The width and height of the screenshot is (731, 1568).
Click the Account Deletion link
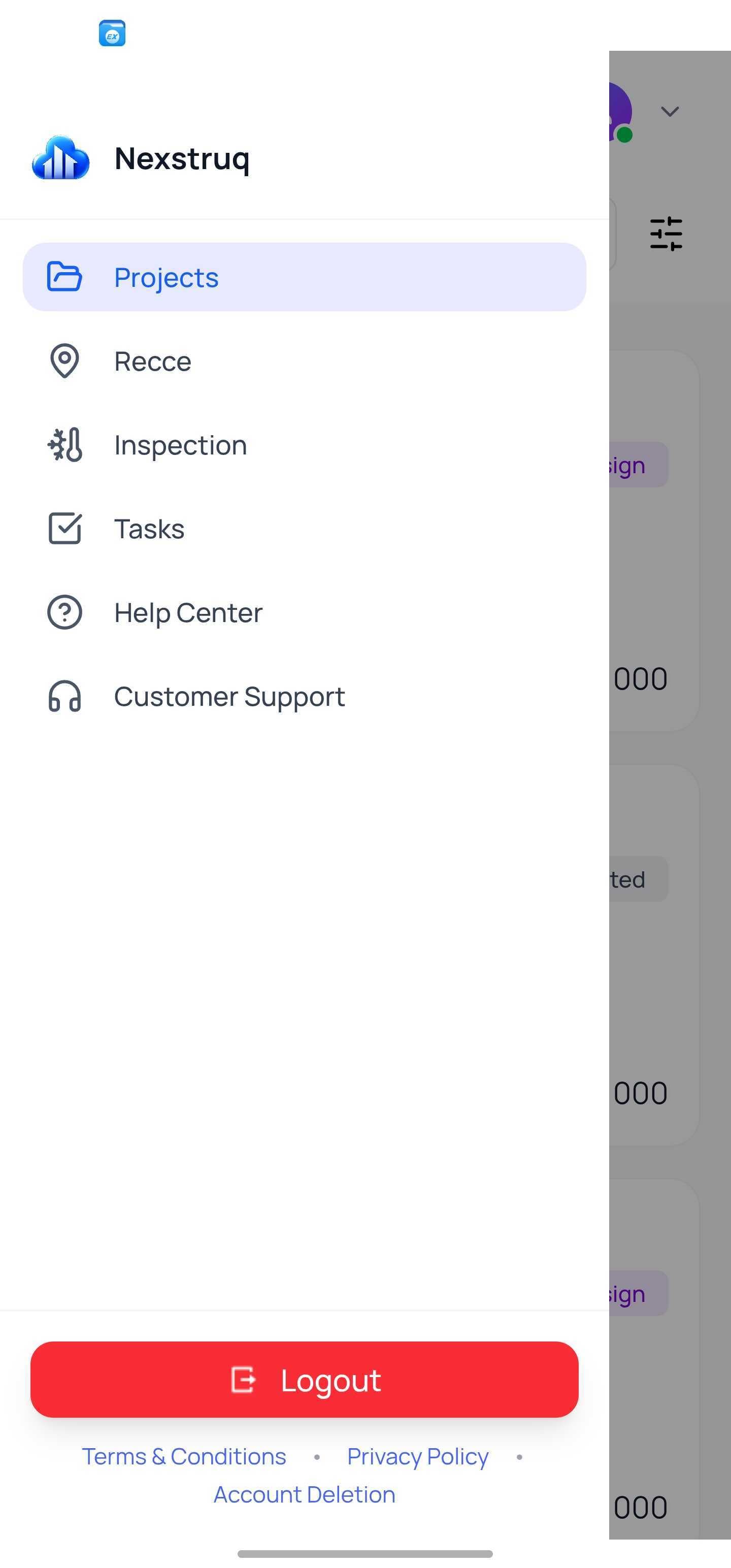[x=304, y=1495]
